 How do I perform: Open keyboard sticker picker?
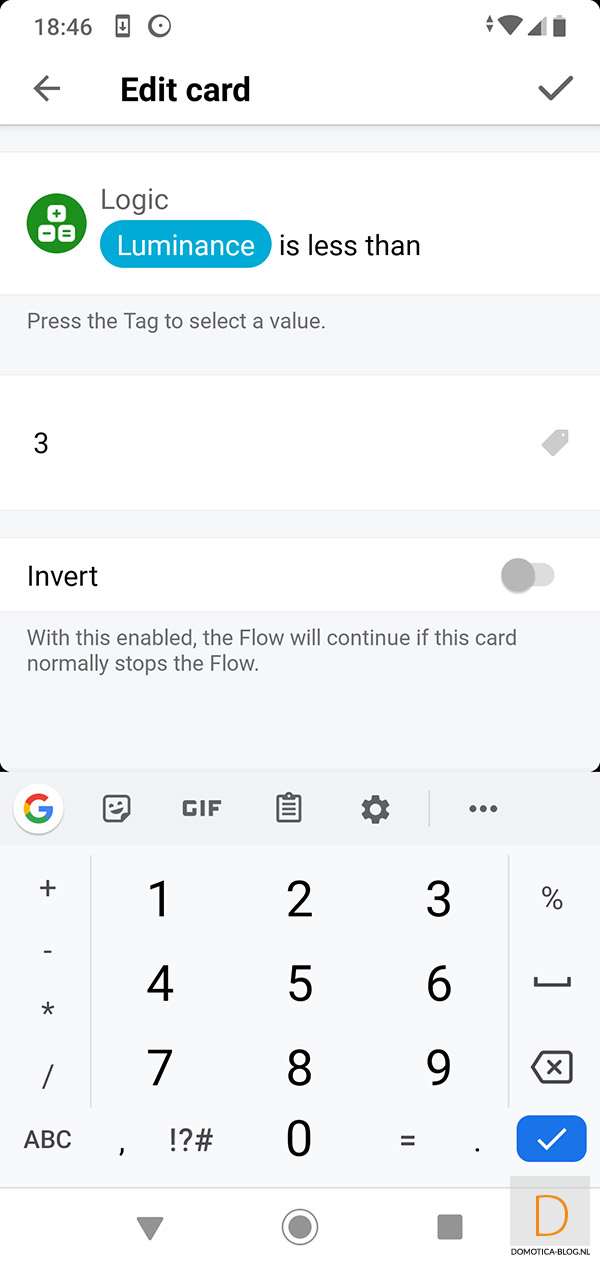(x=117, y=809)
